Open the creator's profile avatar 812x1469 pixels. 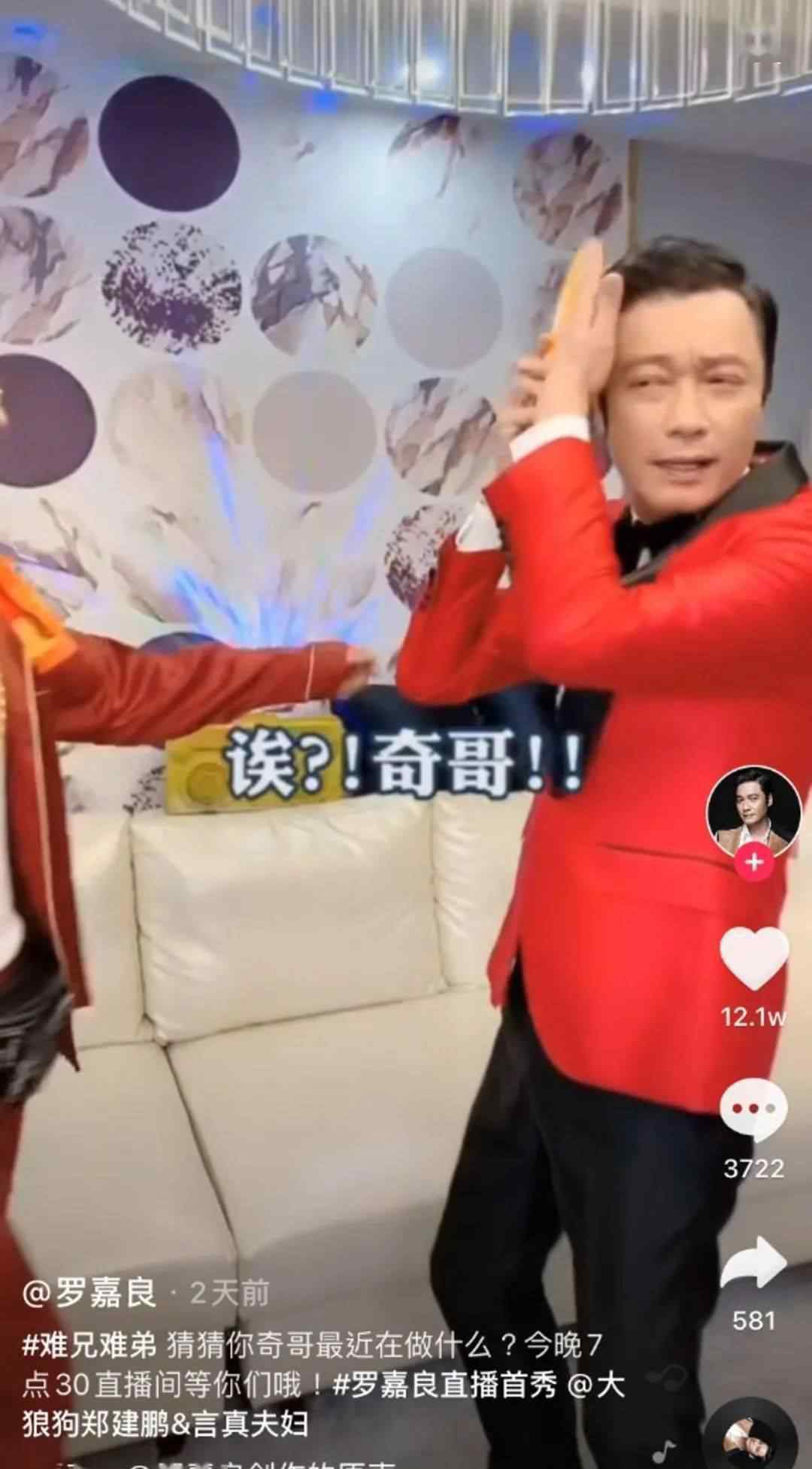pyautogui.click(x=754, y=813)
